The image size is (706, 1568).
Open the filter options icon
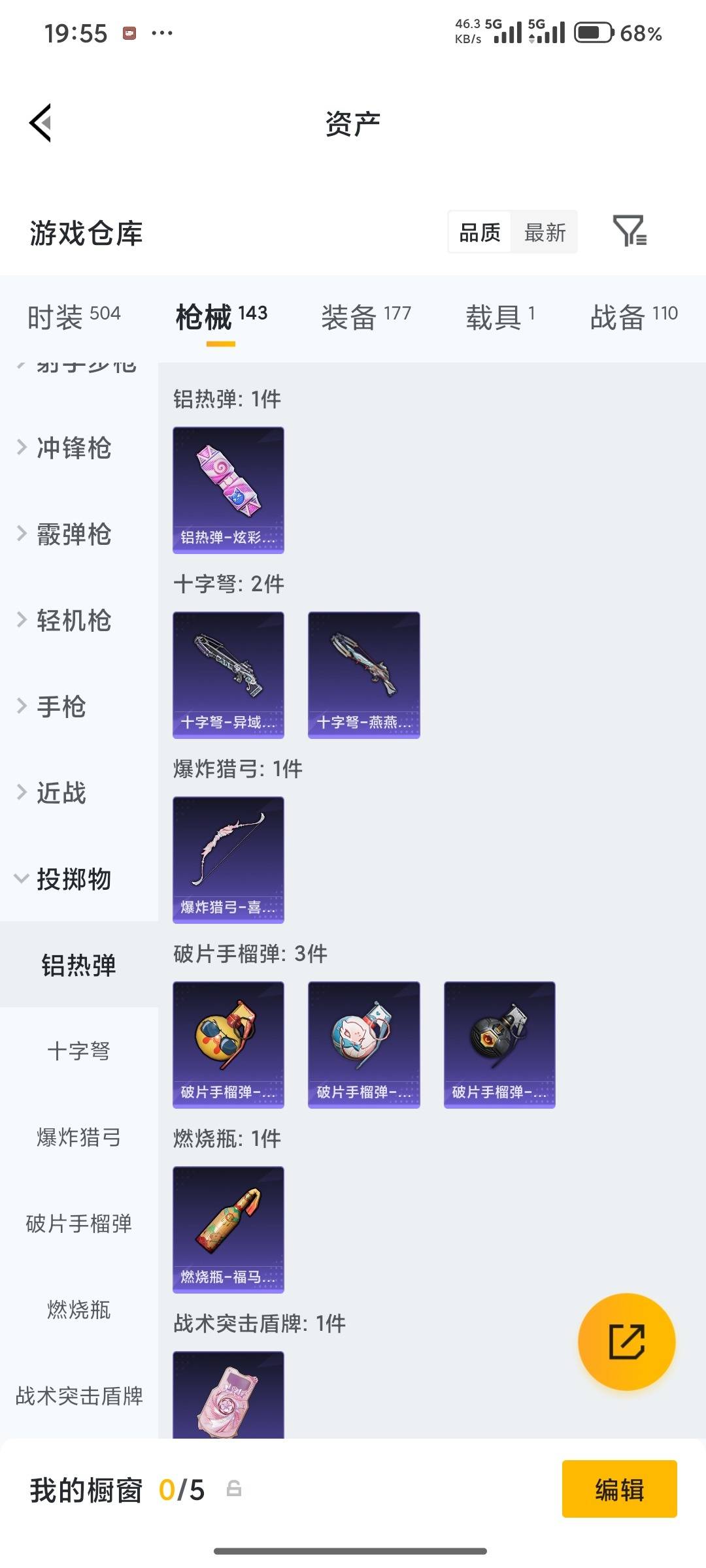click(x=630, y=232)
